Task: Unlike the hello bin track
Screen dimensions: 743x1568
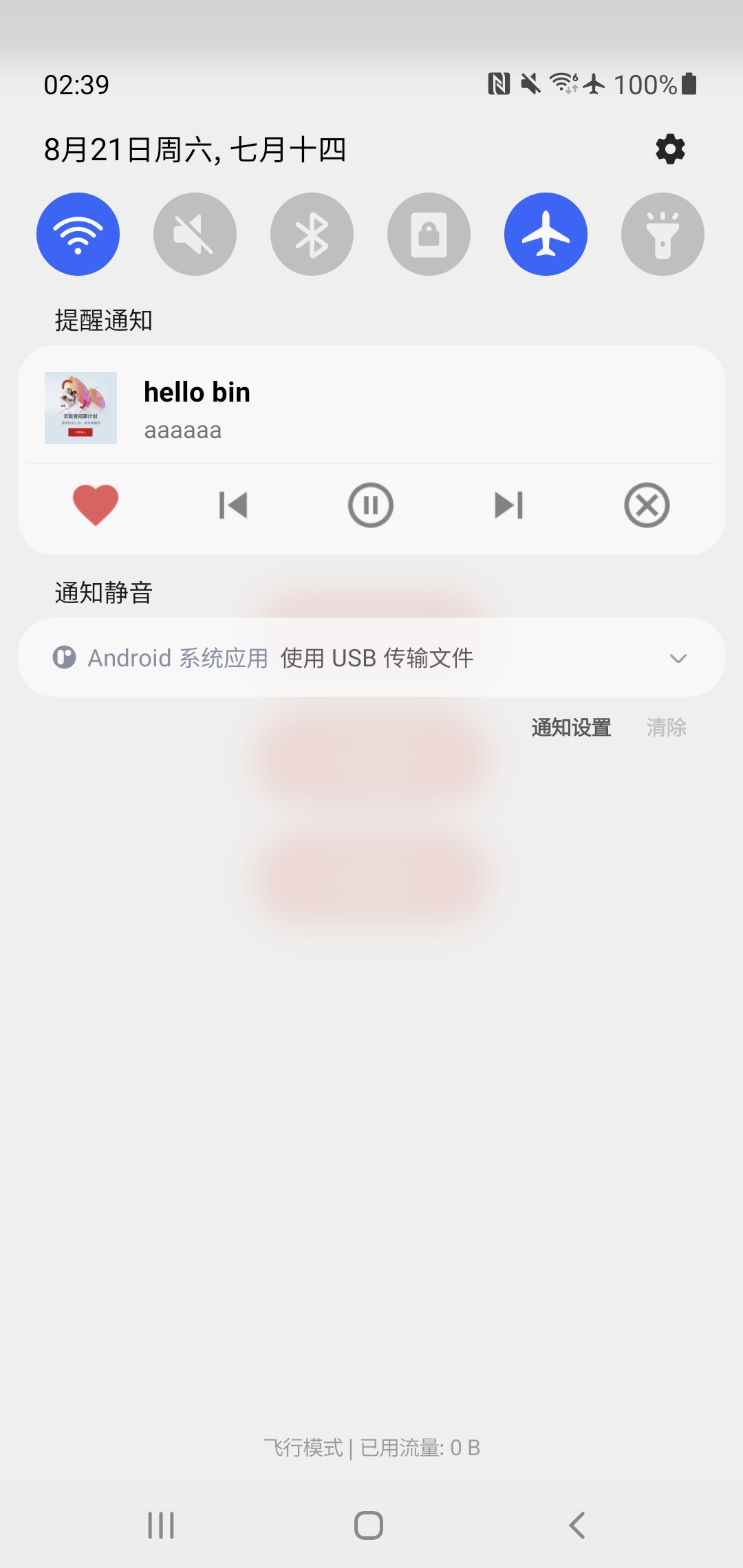Action: pyautogui.click(x=96, y=505)
